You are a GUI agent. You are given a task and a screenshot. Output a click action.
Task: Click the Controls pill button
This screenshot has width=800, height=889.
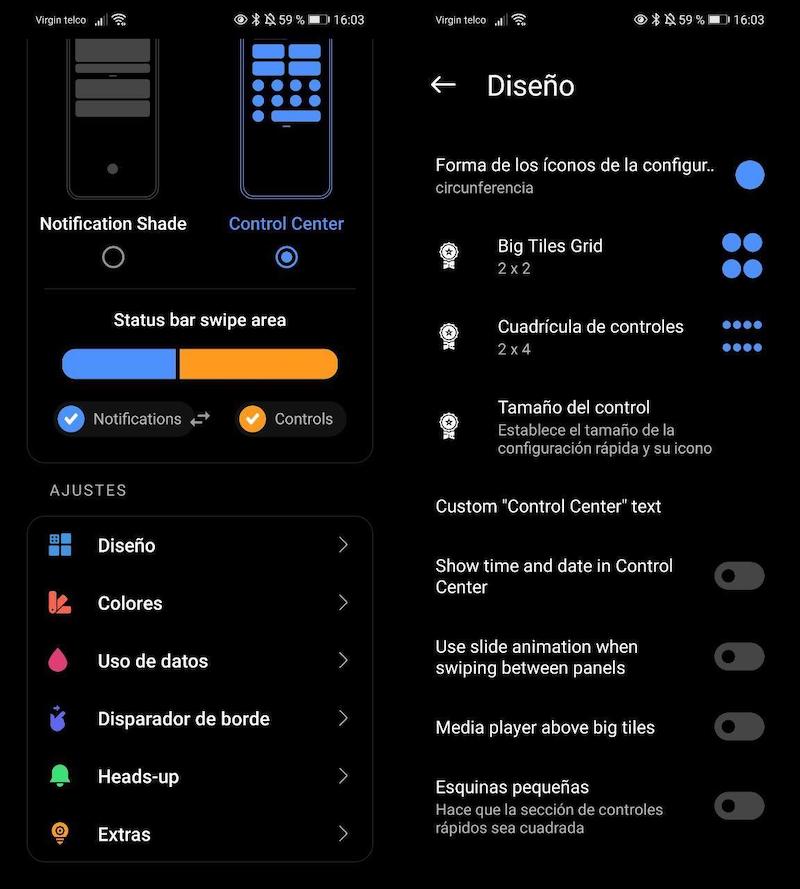pos(289,419)
